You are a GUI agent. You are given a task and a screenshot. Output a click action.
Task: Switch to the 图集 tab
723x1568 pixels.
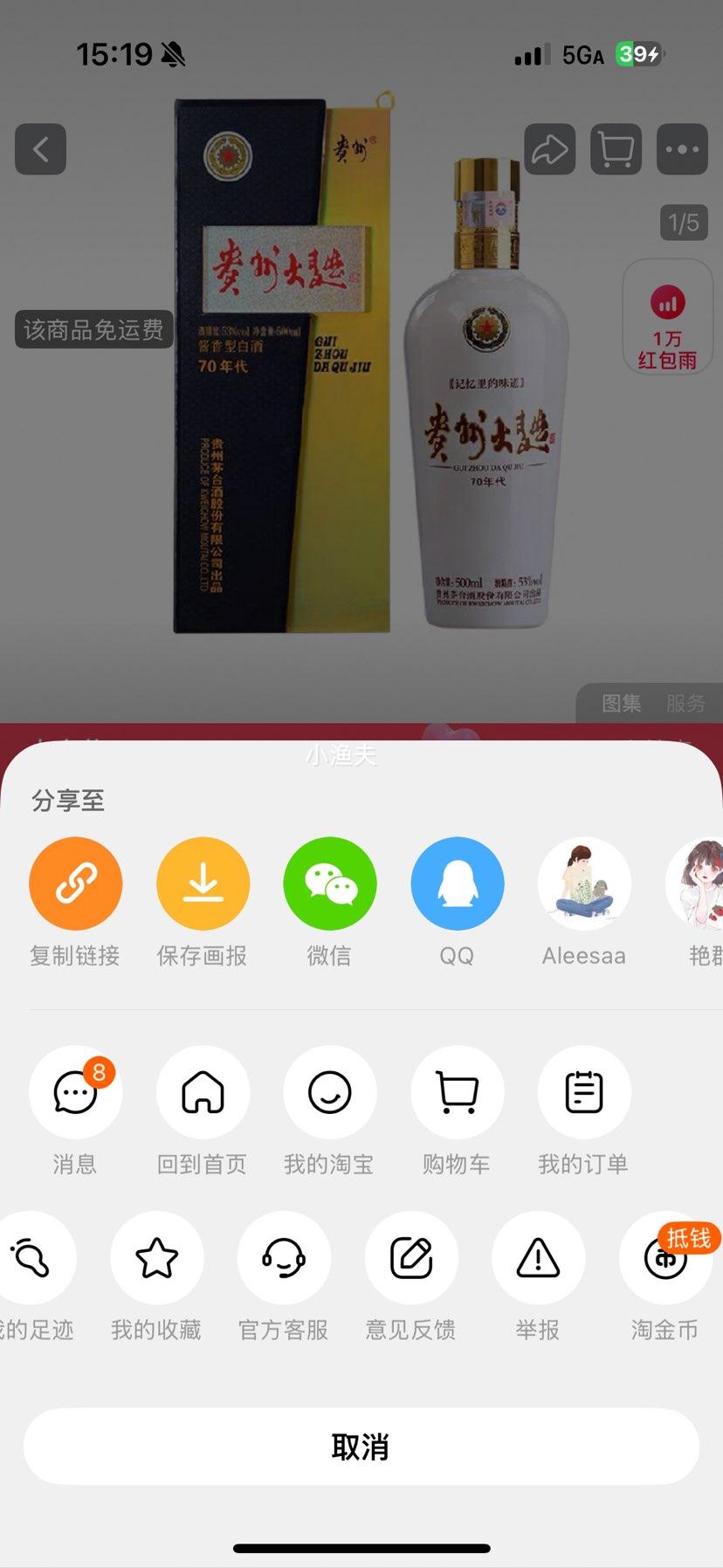point(621,705)
